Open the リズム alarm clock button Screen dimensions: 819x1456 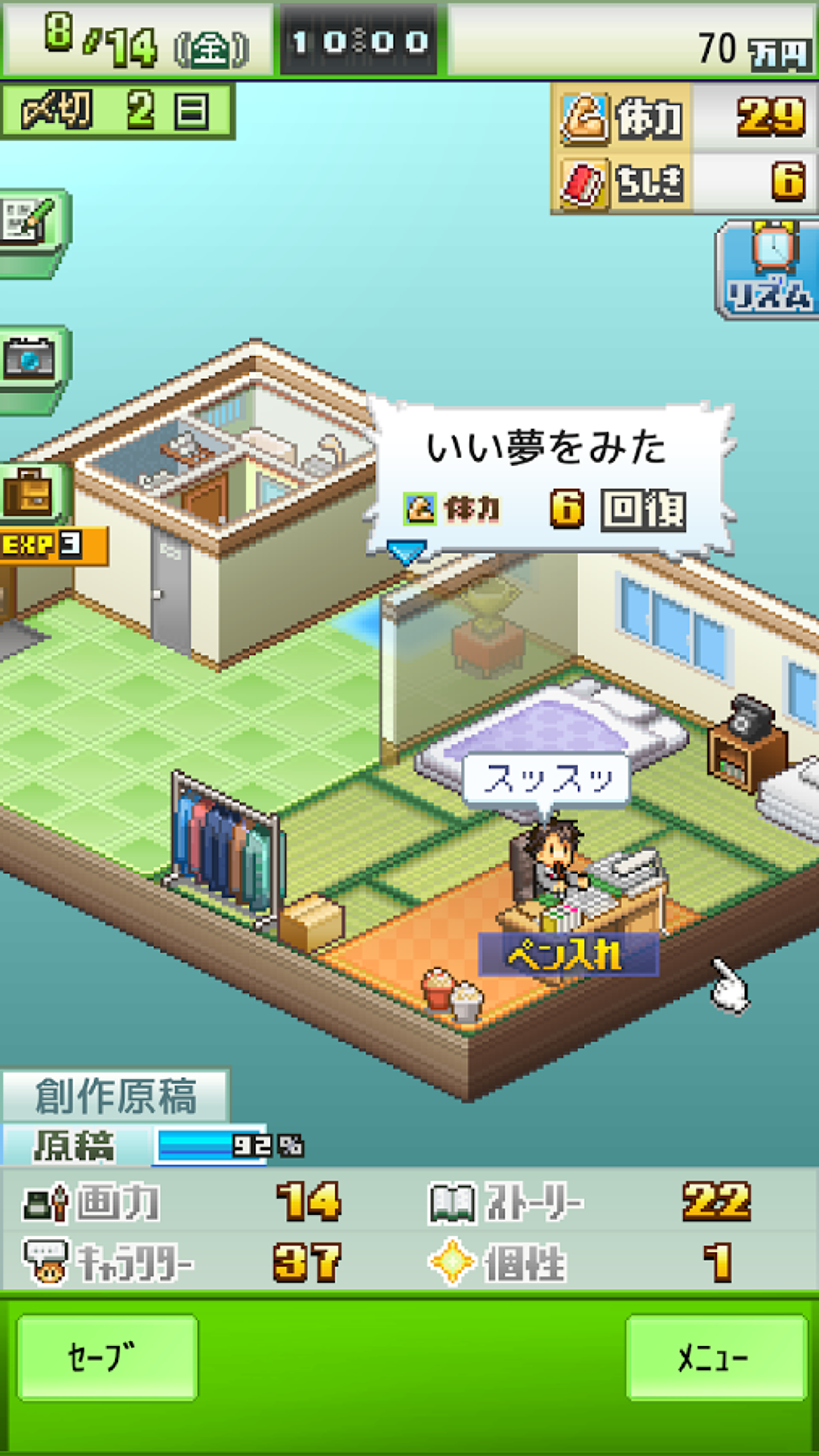769,269
